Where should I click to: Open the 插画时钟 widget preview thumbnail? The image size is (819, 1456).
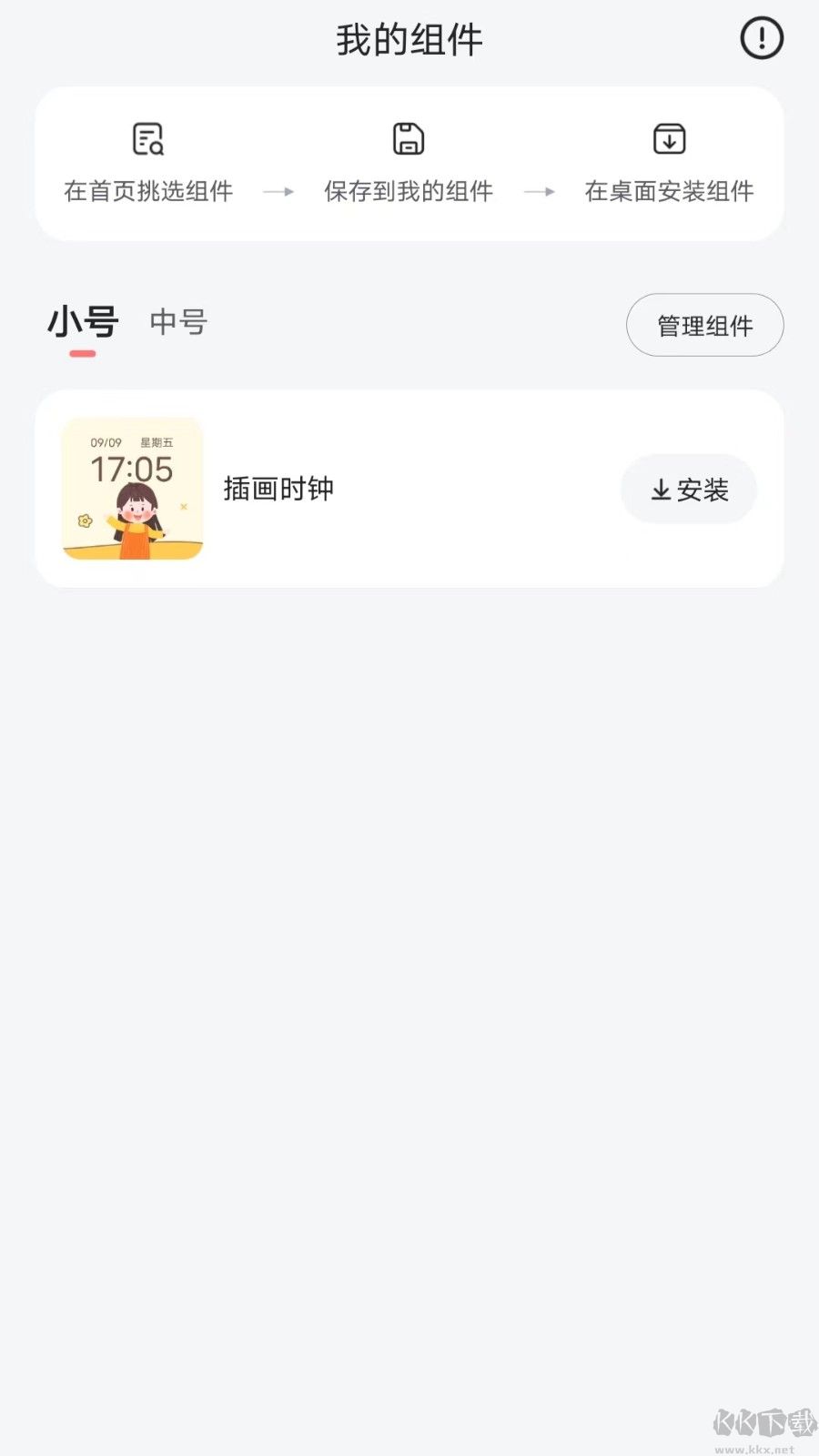[132, 489]
